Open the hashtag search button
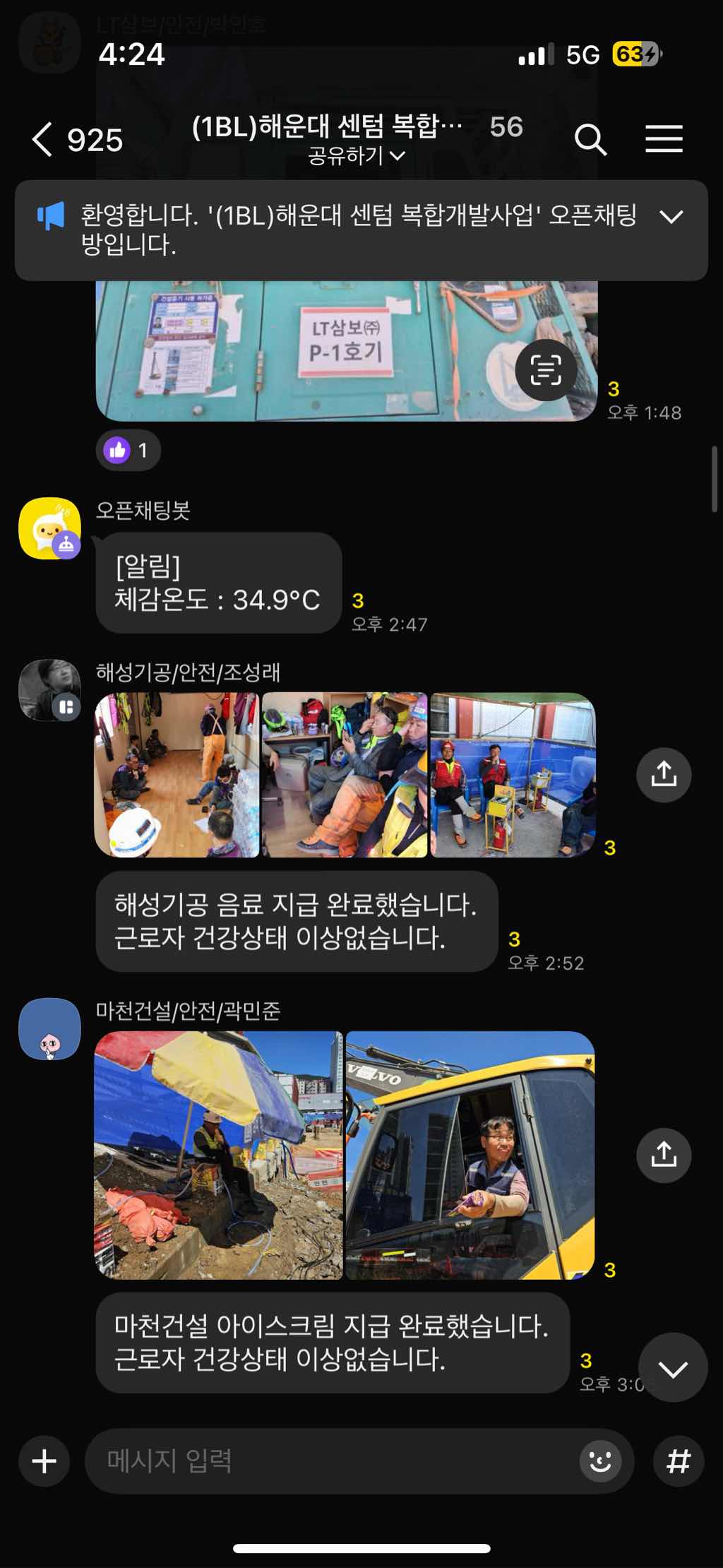 point(679,1461)
